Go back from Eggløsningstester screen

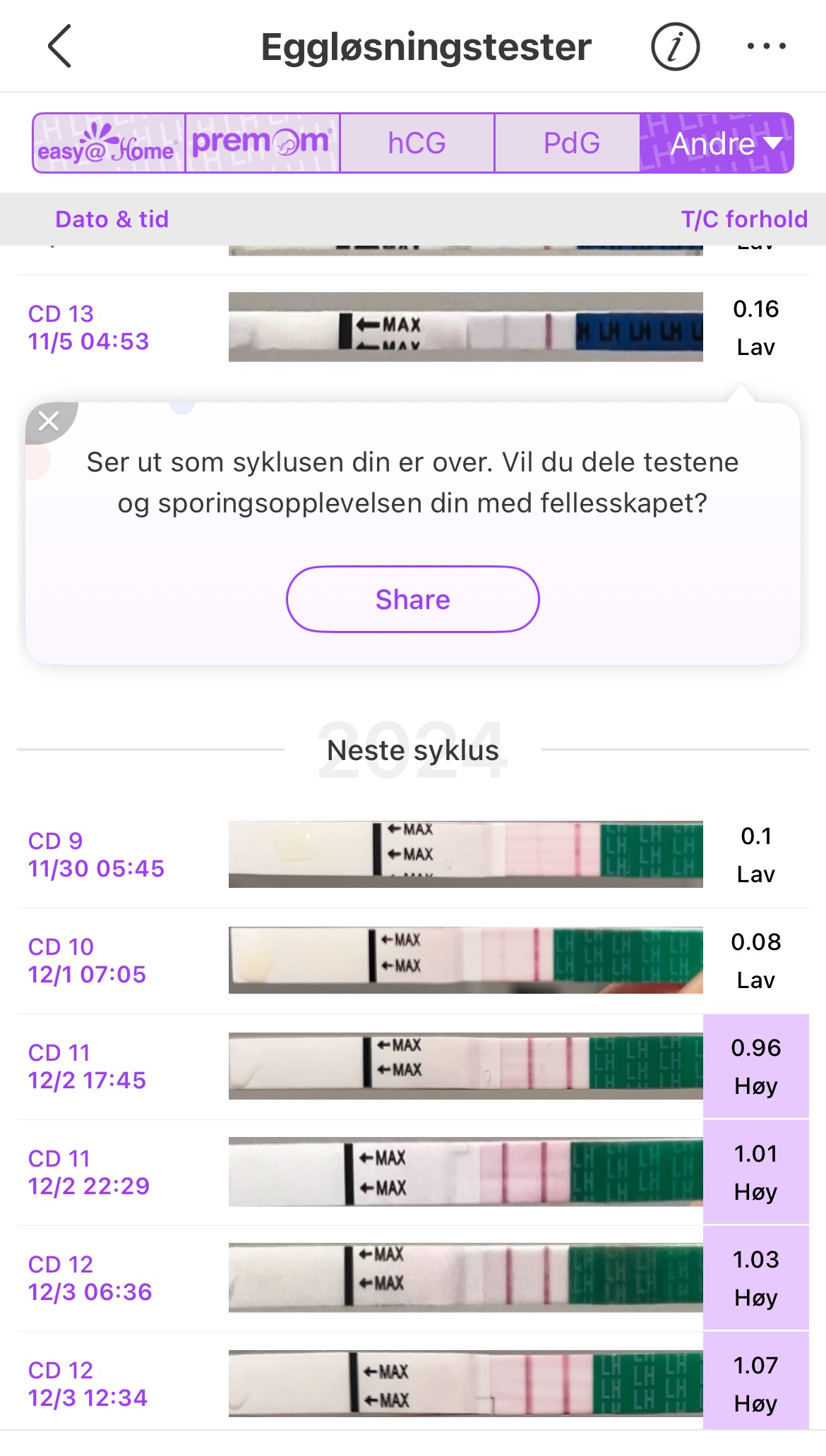coord(60,47)
